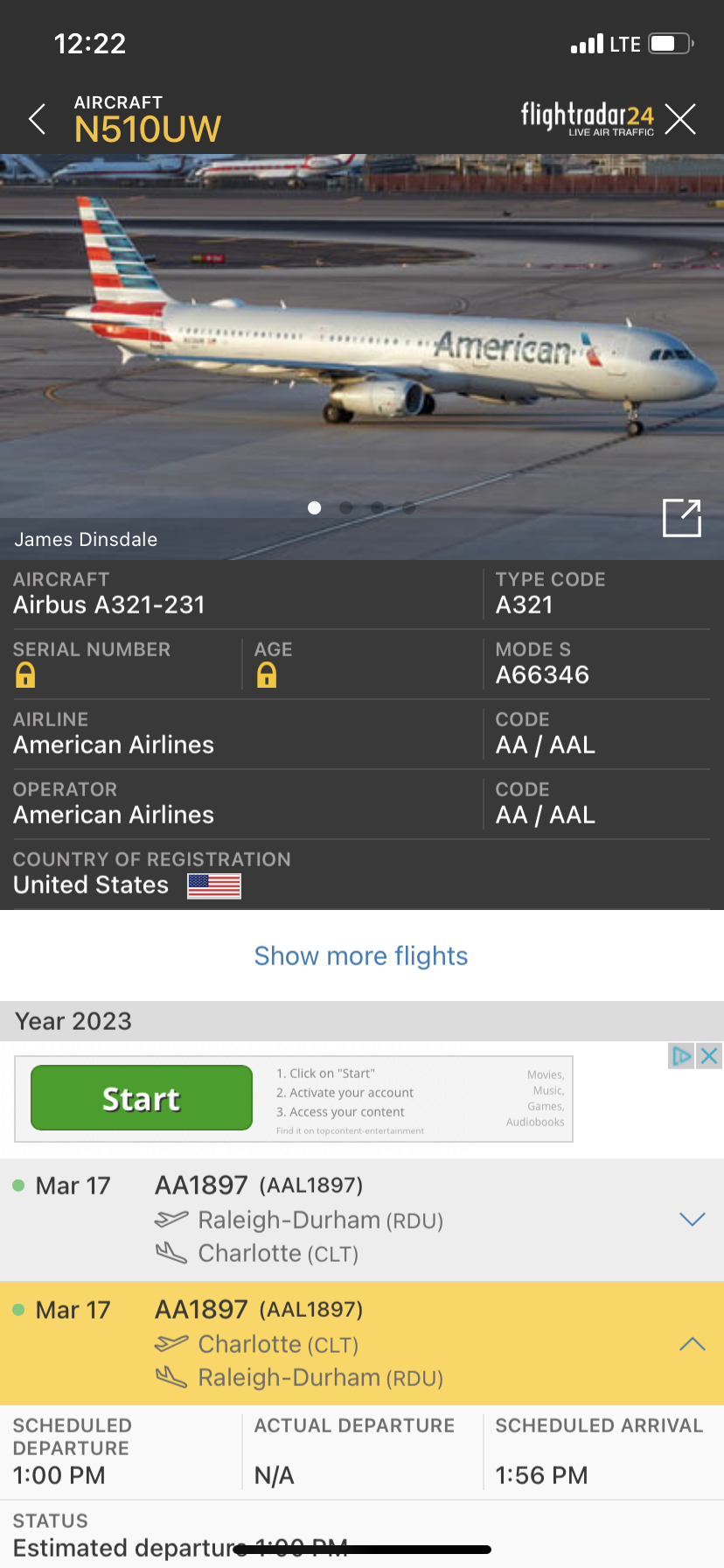The width and height of the screenshot is (724, 1568).
Task: Unlock the aircraft Age info
Action: point(267,675)
